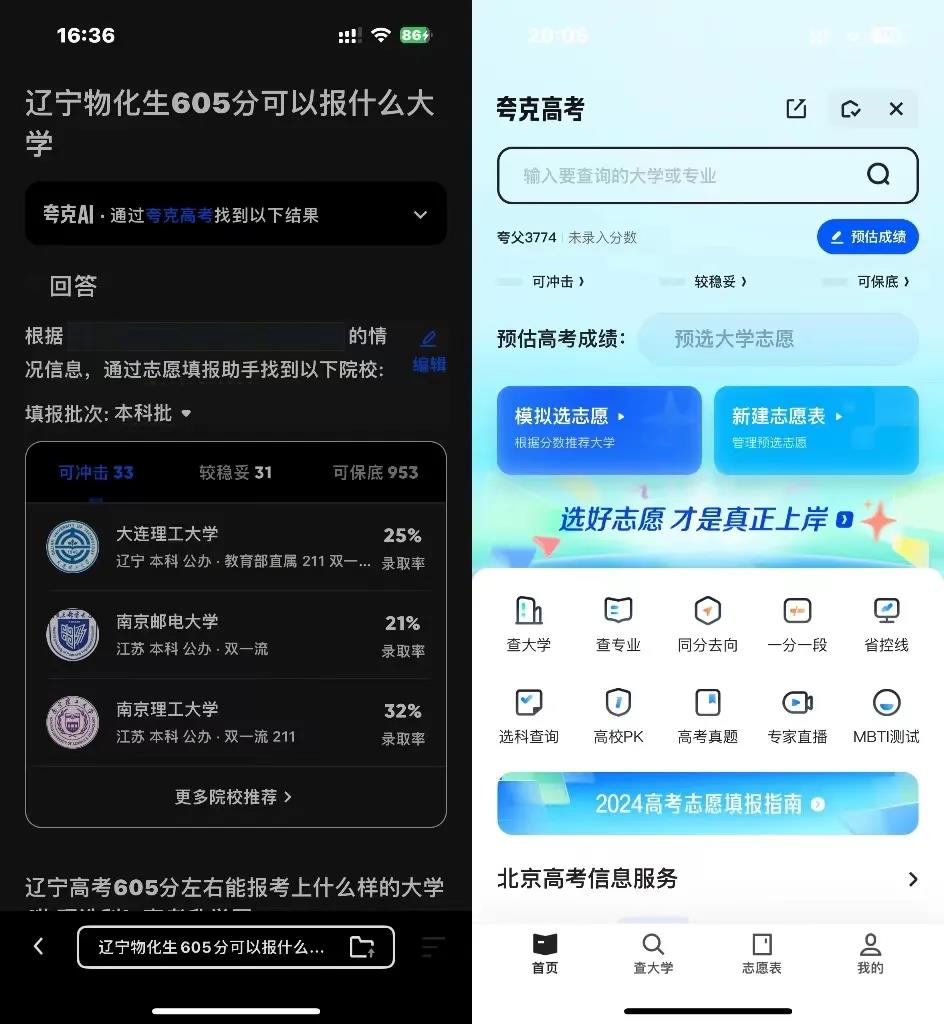944x1024 pixels.
Task: Open the 查大学 (university search) feature
Action: pyautogui.click(x=528, y=622)
